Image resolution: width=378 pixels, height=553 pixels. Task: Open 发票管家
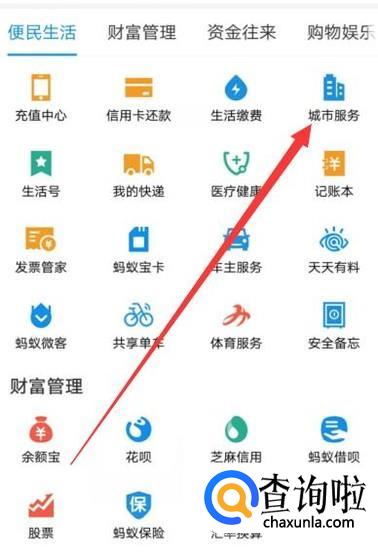41,250
